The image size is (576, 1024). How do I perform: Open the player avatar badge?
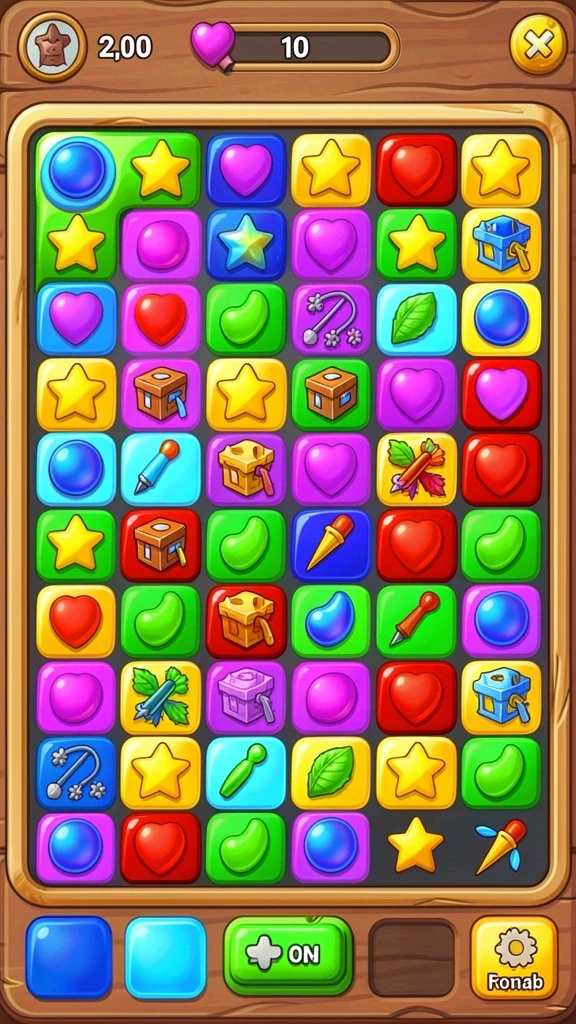click(x=52, y=46)
